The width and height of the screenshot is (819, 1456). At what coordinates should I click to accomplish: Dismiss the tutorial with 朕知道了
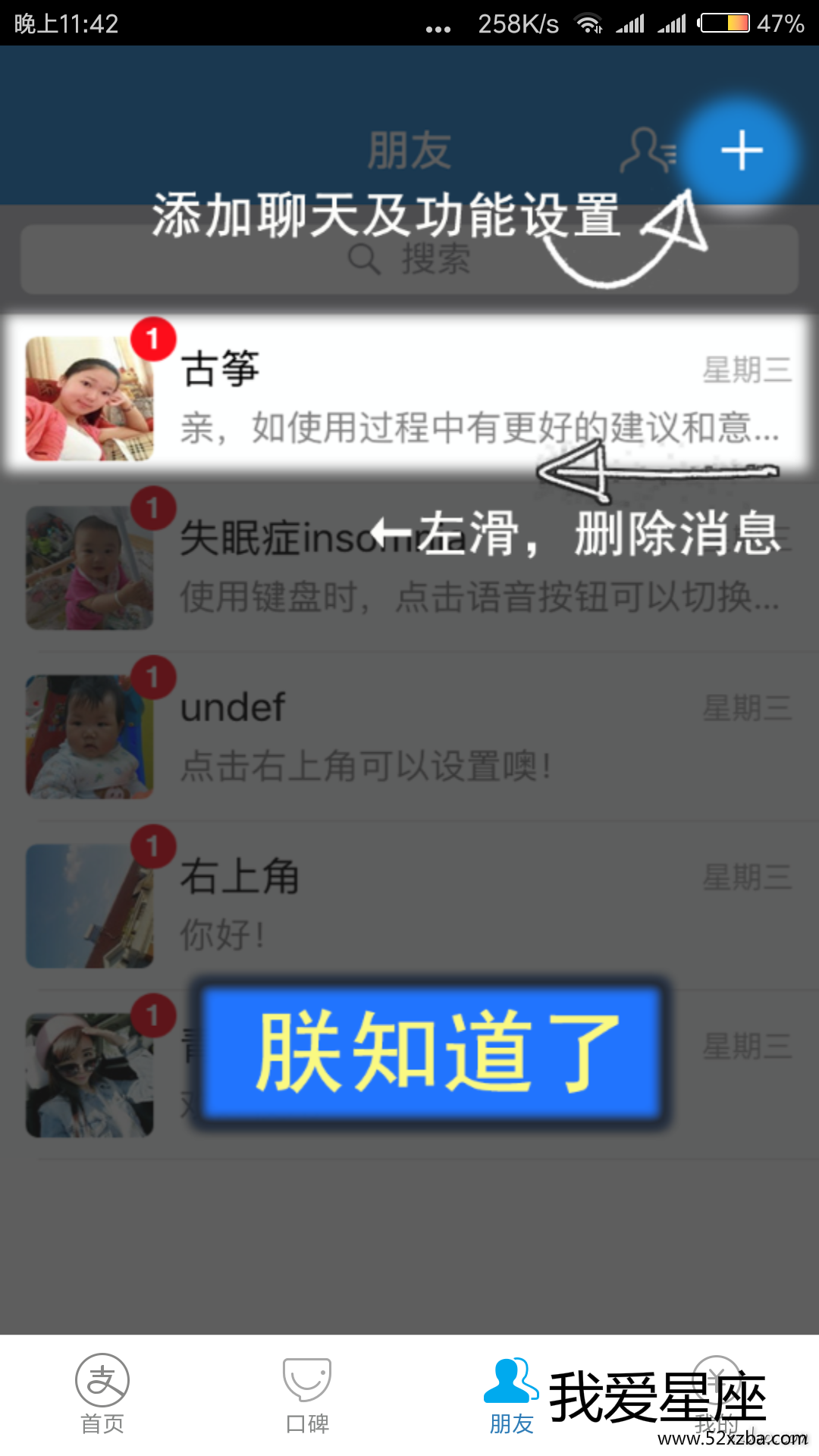click(x=431, y=1053)
